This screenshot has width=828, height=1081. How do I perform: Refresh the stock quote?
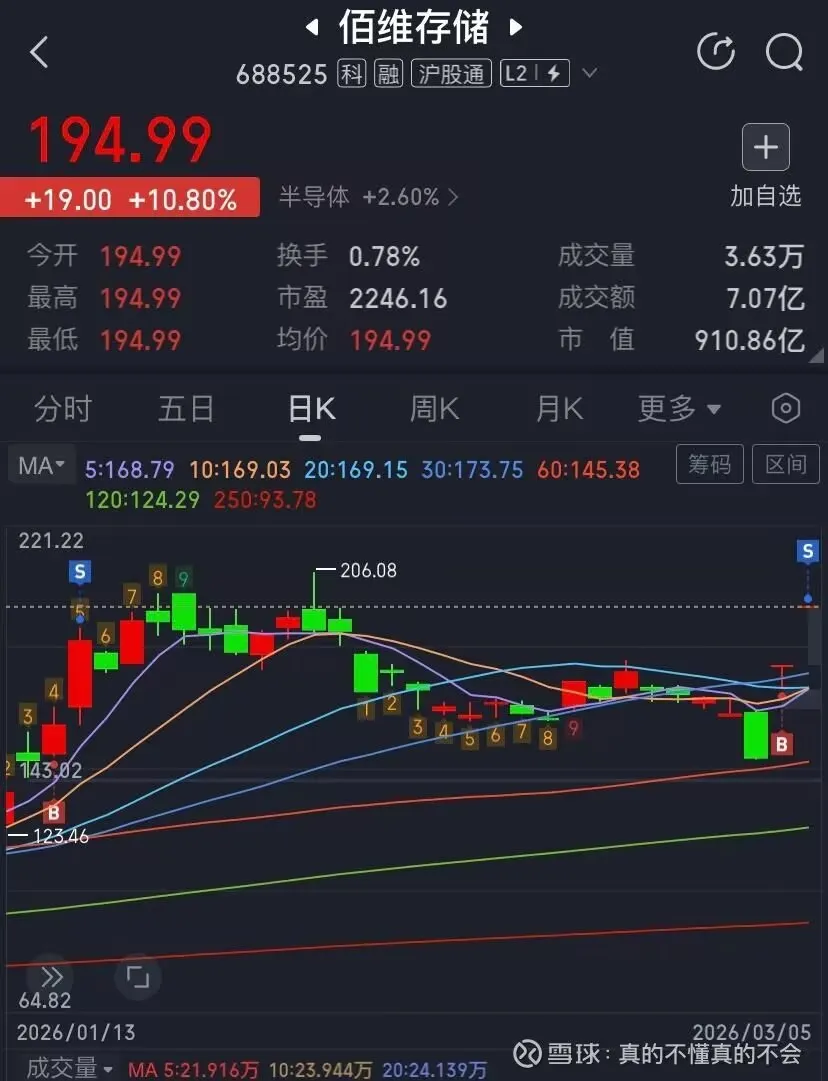coord(716,52)
